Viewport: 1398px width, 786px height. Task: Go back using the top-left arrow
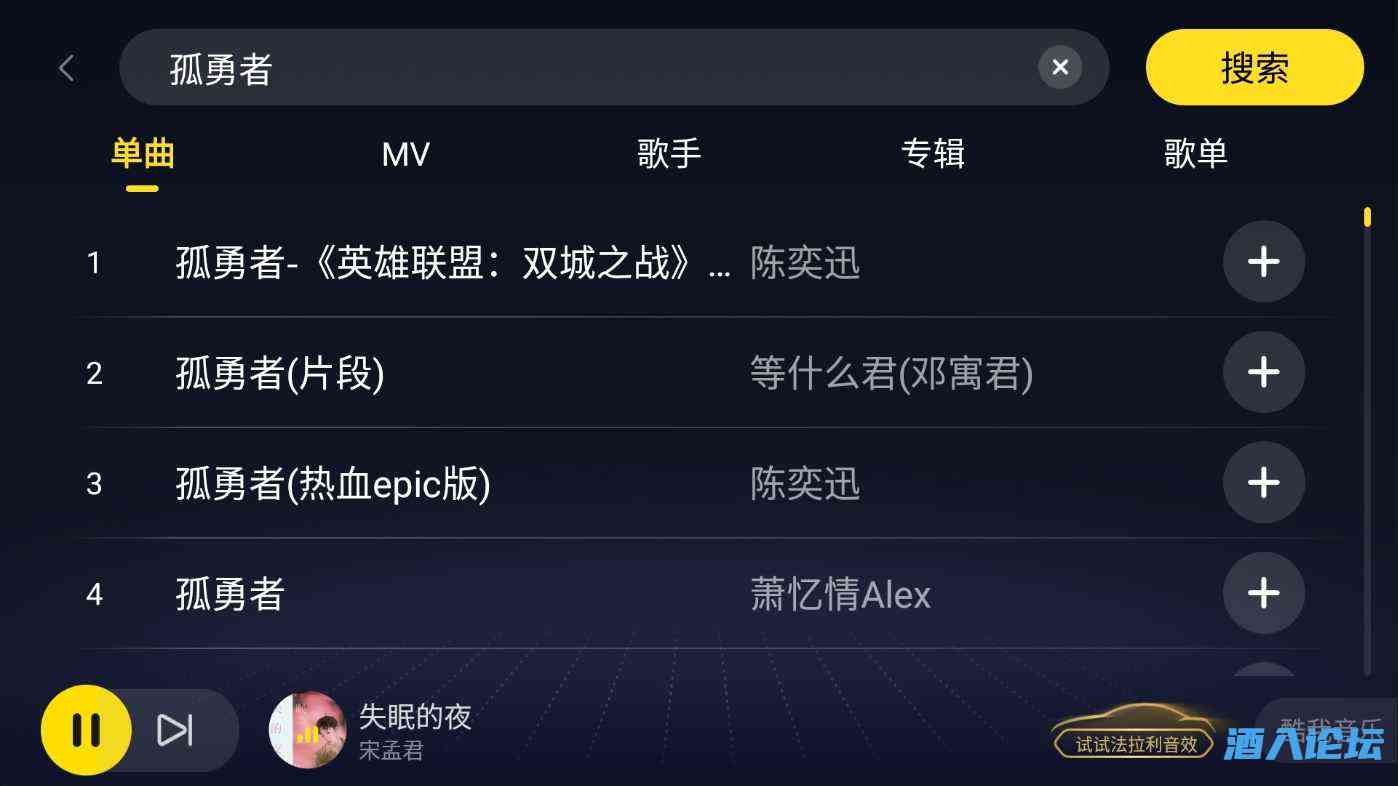[67, 68]
